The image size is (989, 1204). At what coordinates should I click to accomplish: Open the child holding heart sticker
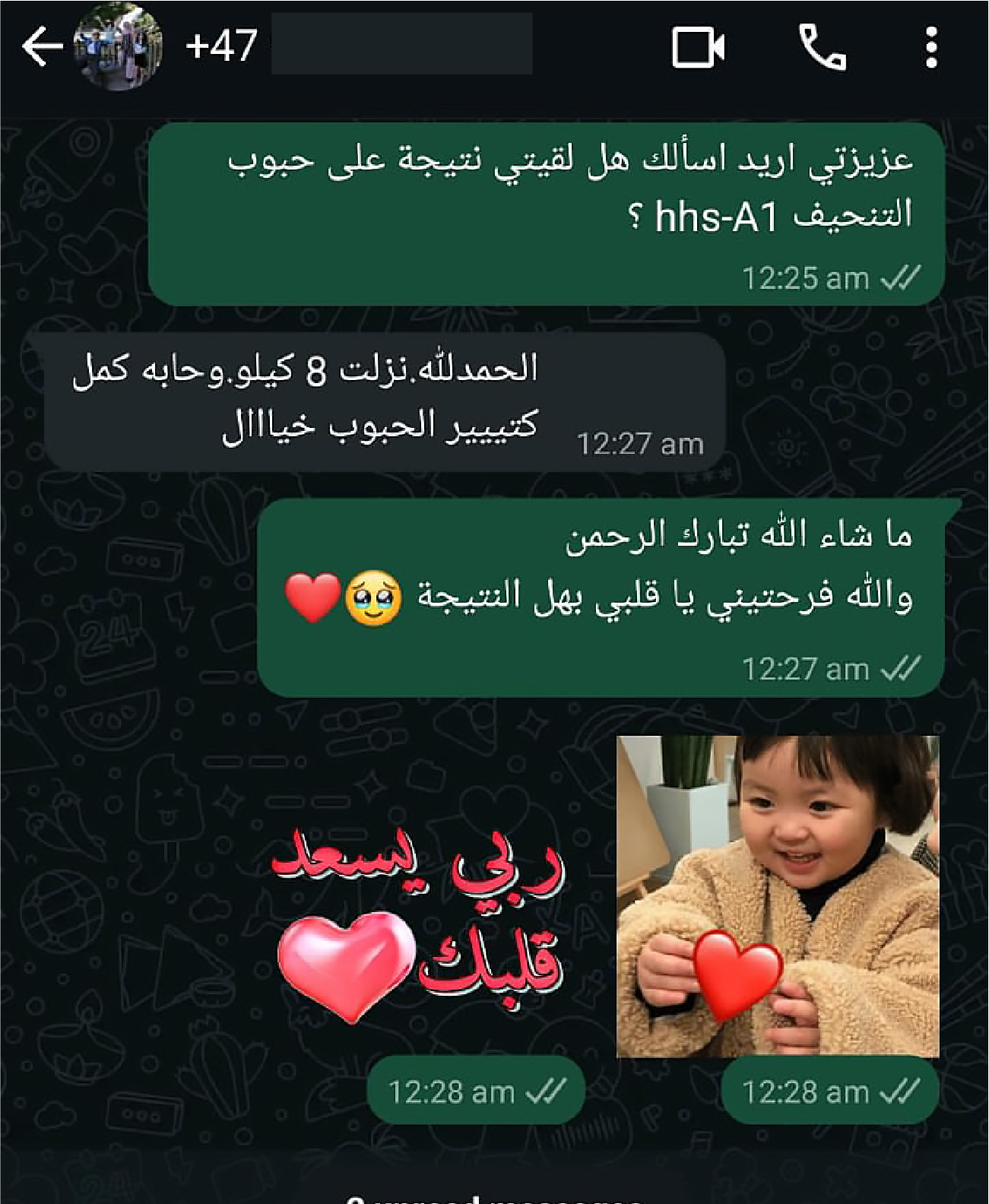[777, 896]
